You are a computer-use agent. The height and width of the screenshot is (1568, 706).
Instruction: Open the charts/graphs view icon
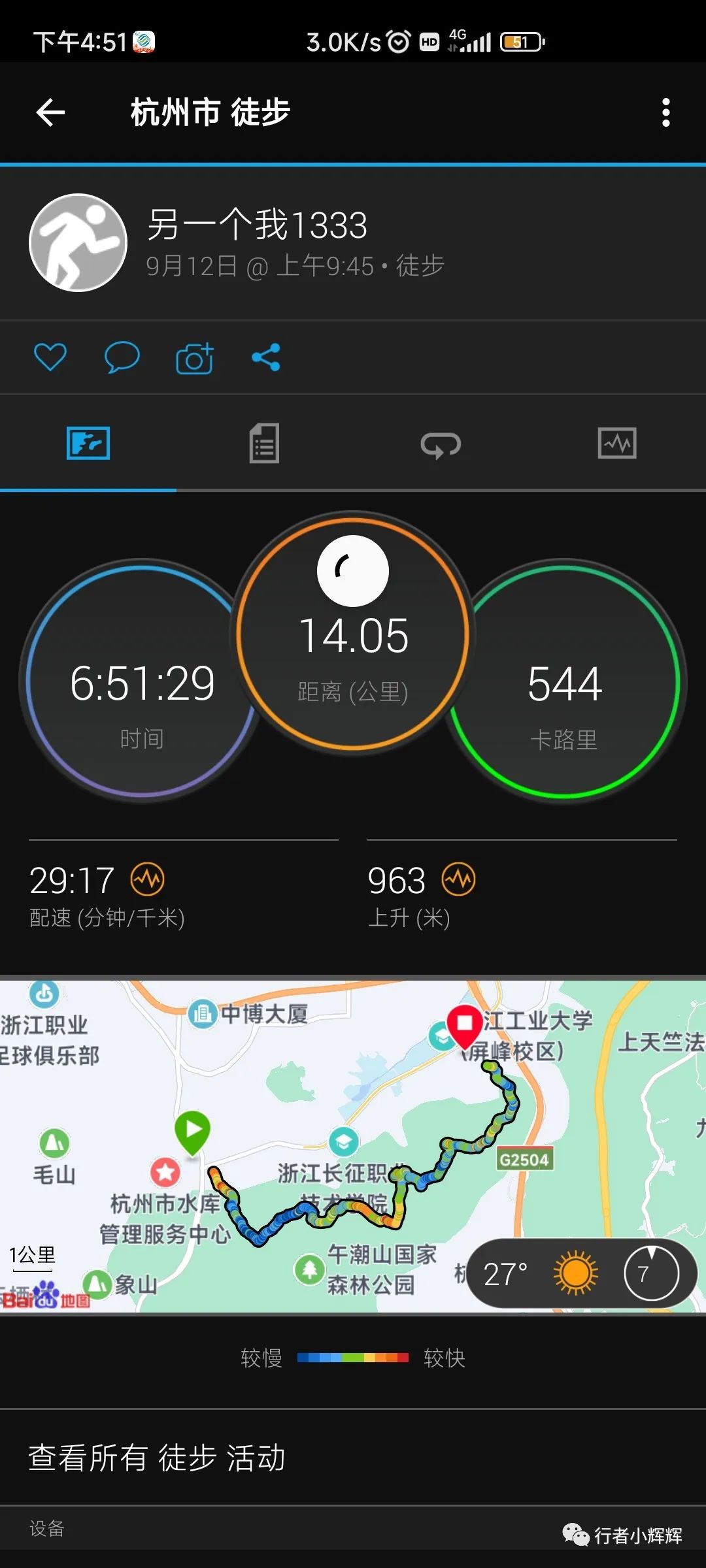click(617, 442)
